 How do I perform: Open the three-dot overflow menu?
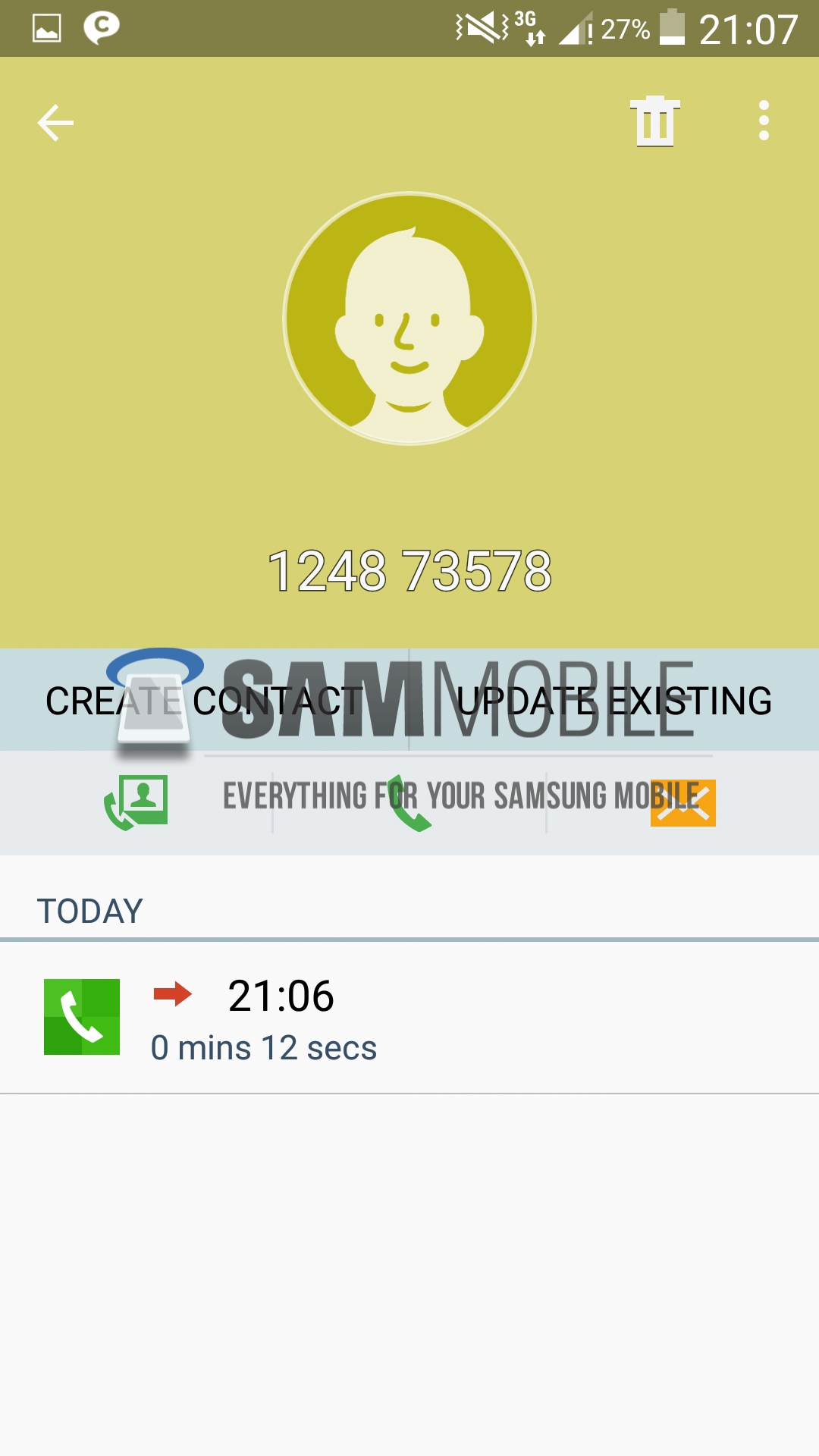764,121
